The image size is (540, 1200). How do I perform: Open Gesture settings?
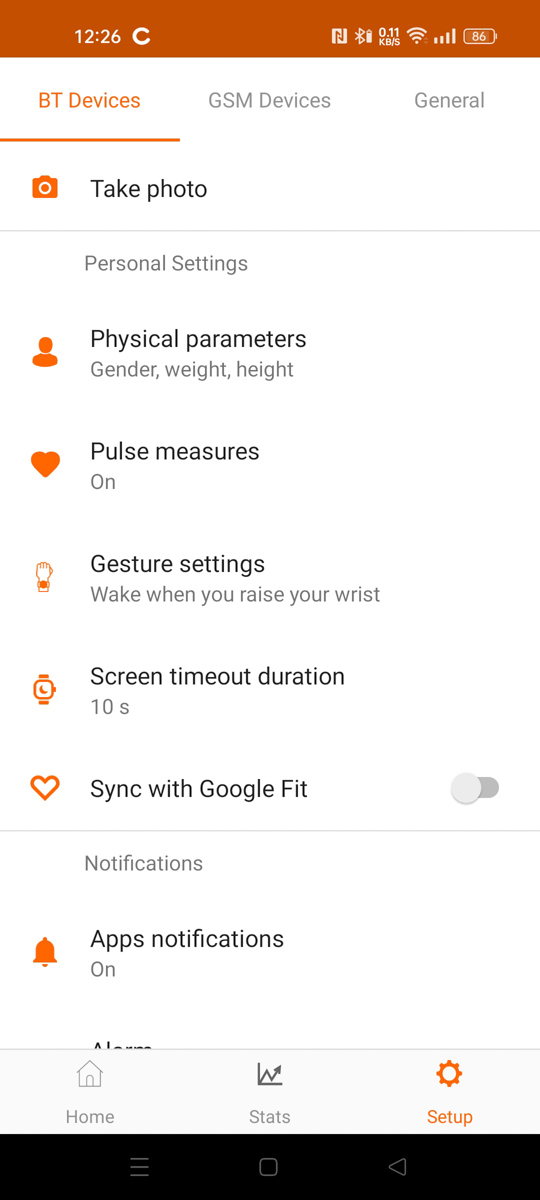tap(270, 578)
